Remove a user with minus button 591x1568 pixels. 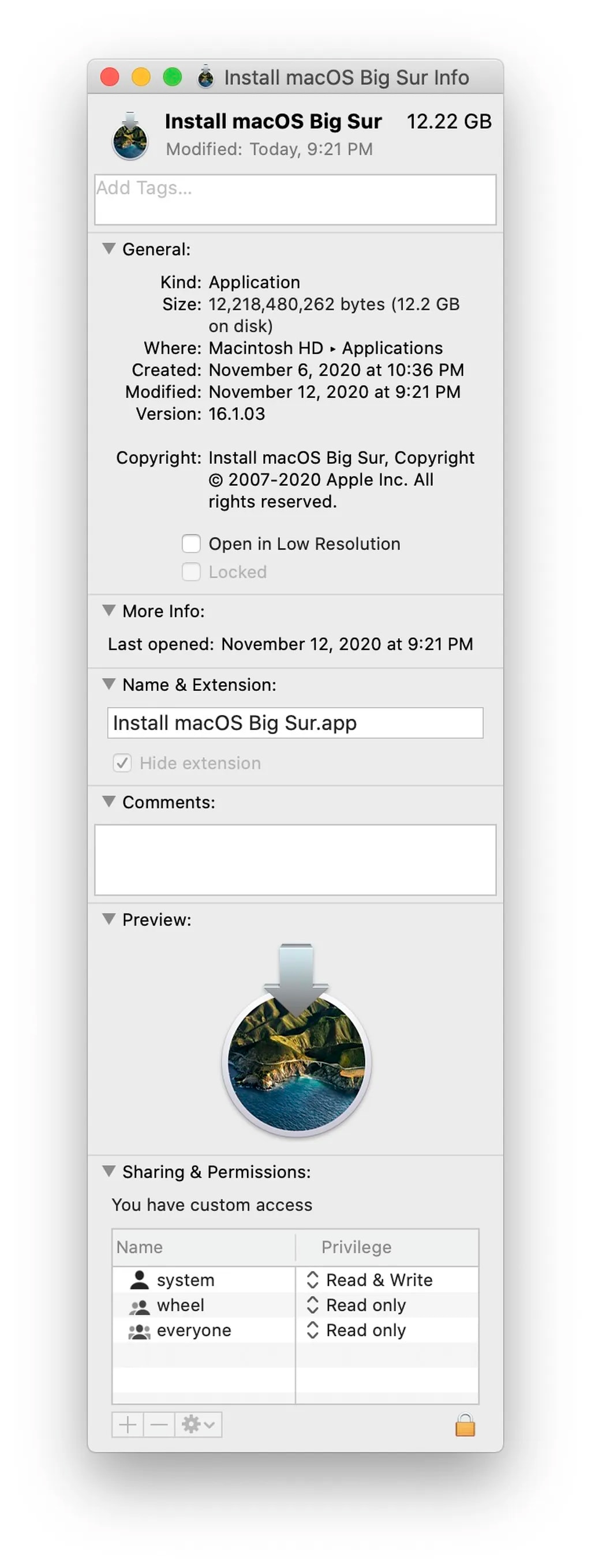(x=159, y=1424)
